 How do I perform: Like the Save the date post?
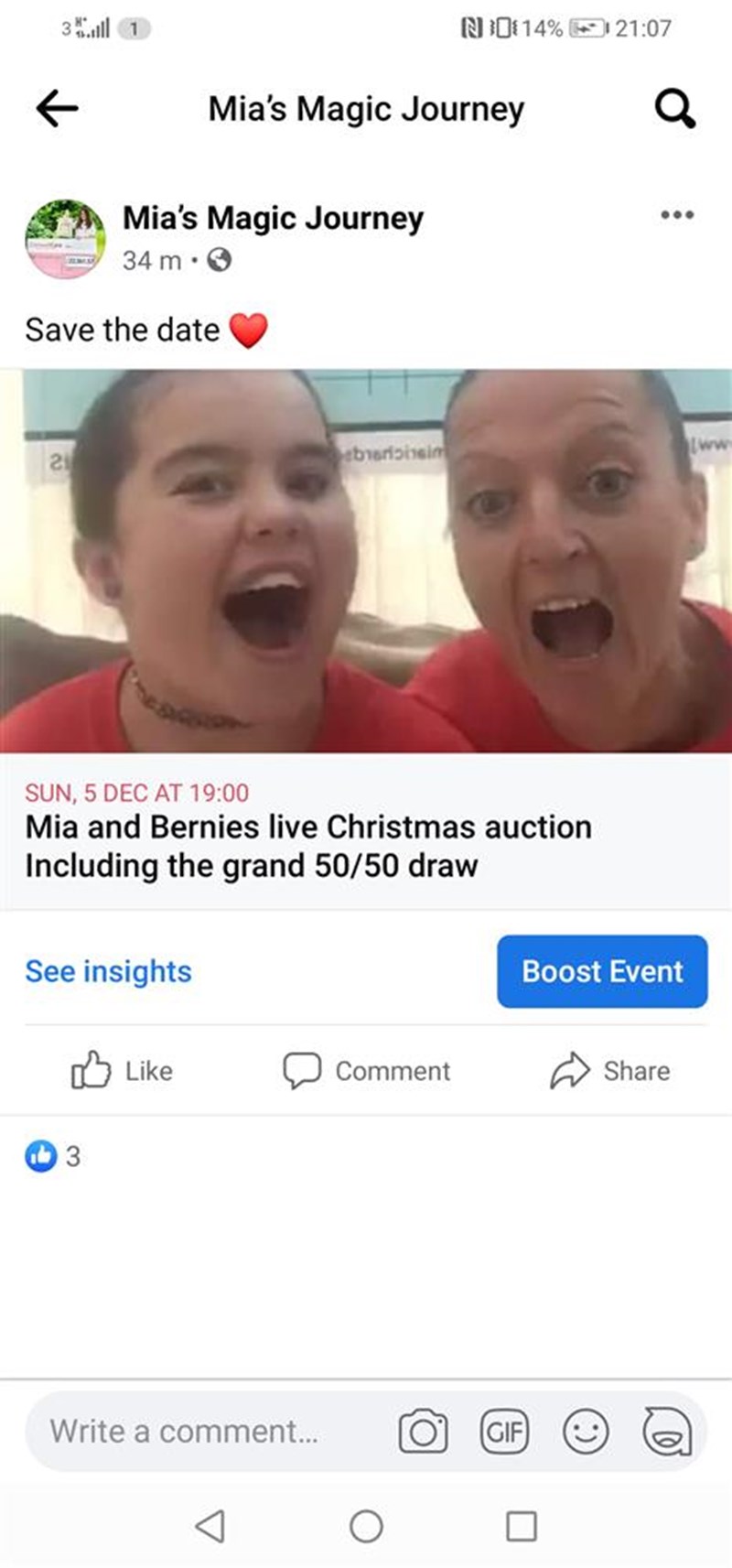(x=122, y=1070)
